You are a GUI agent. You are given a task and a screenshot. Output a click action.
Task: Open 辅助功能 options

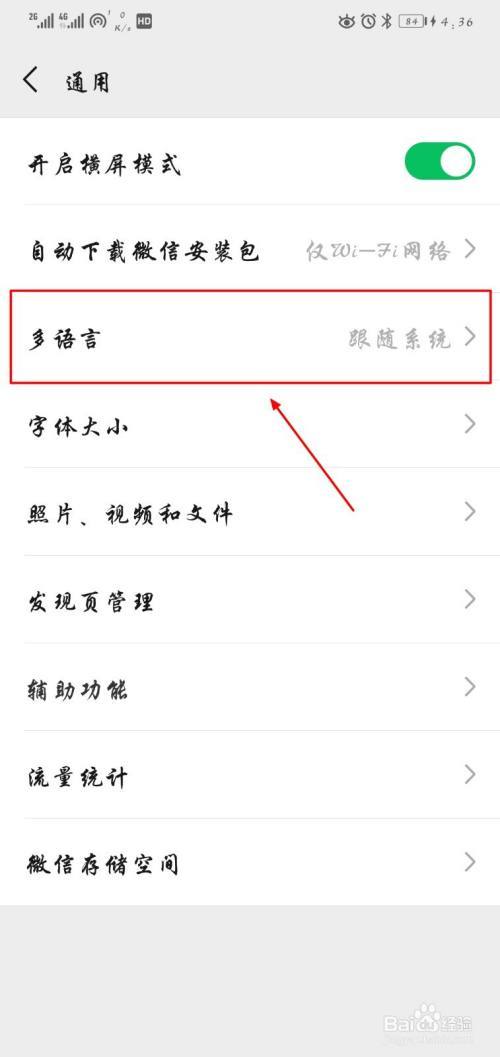[x=250, y=687]
